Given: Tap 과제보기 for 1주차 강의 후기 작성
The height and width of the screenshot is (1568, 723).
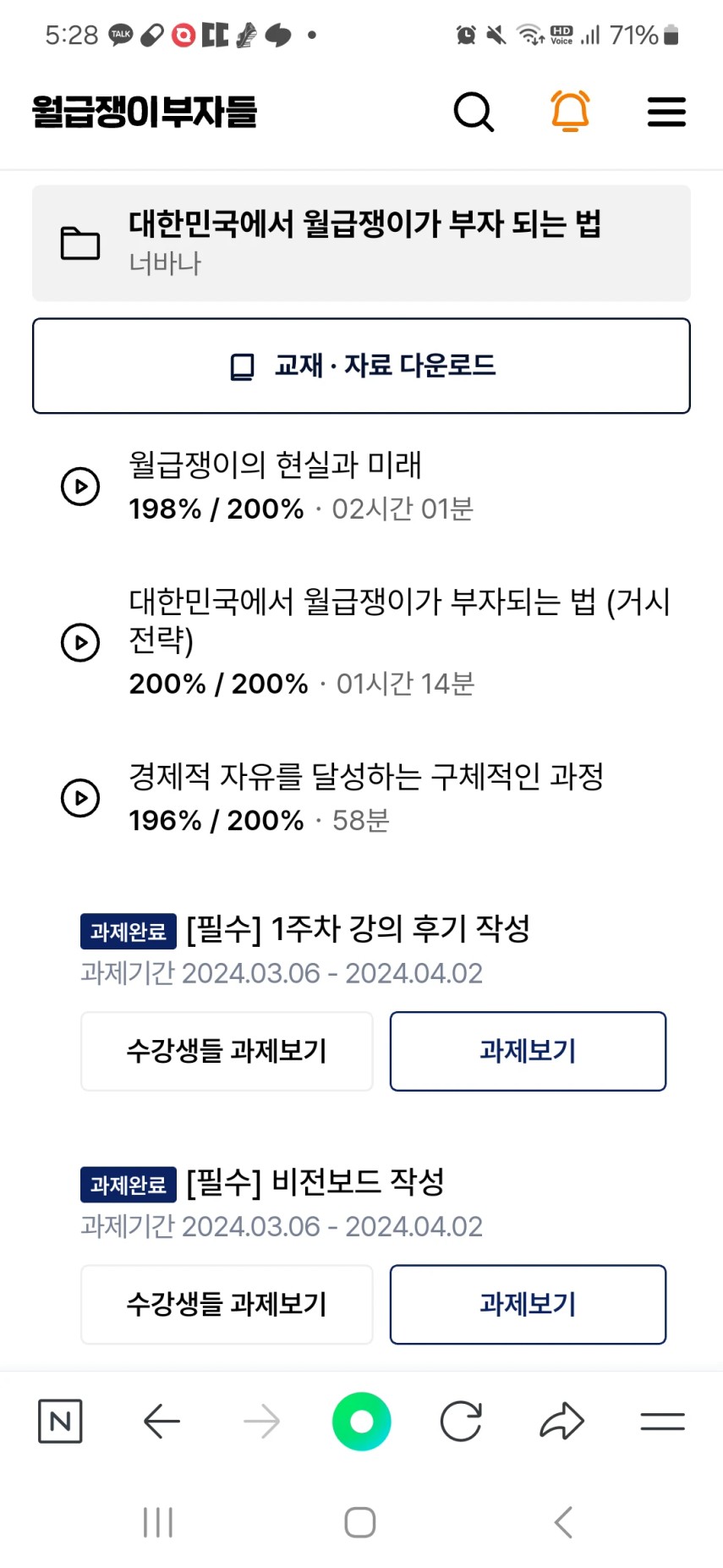Looking at the screenshot, I should tap(528, 1051).
